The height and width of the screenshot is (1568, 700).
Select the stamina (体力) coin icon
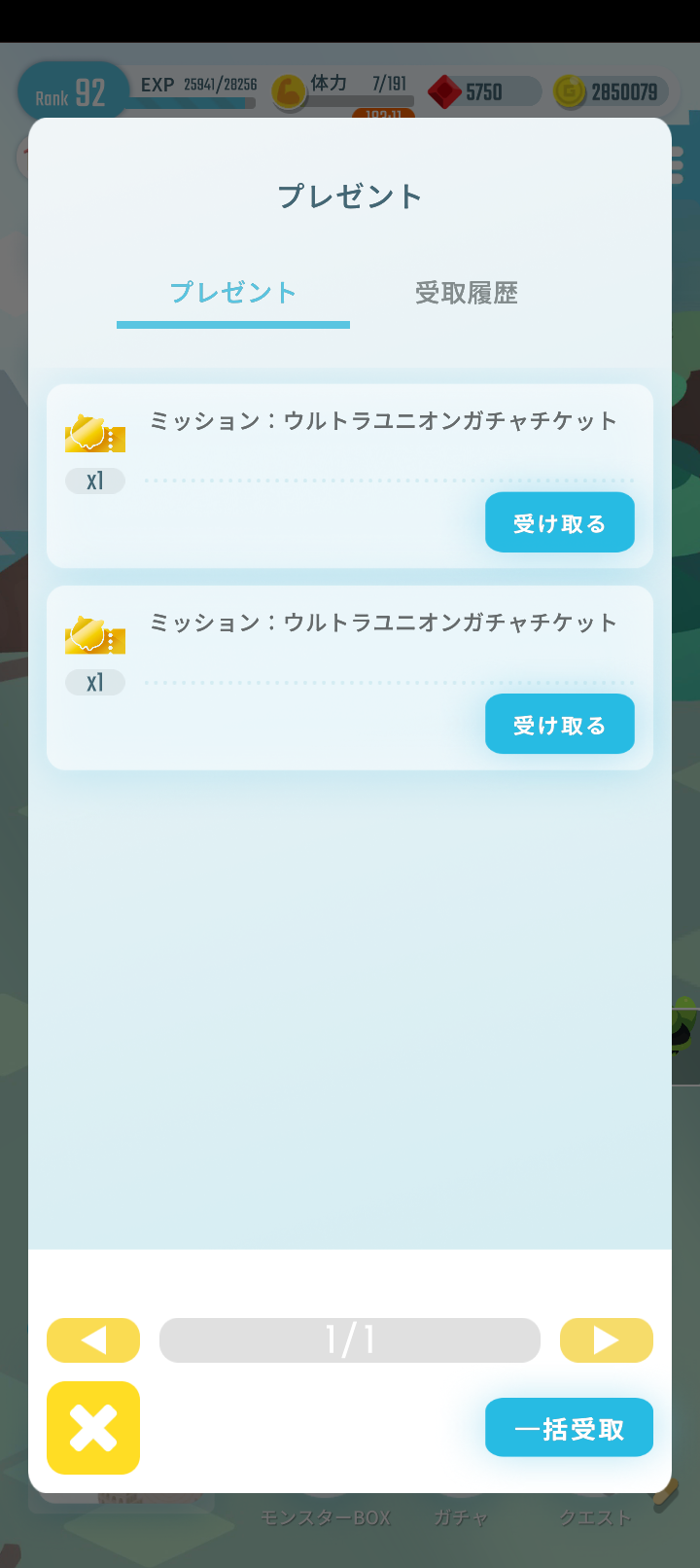287,90
